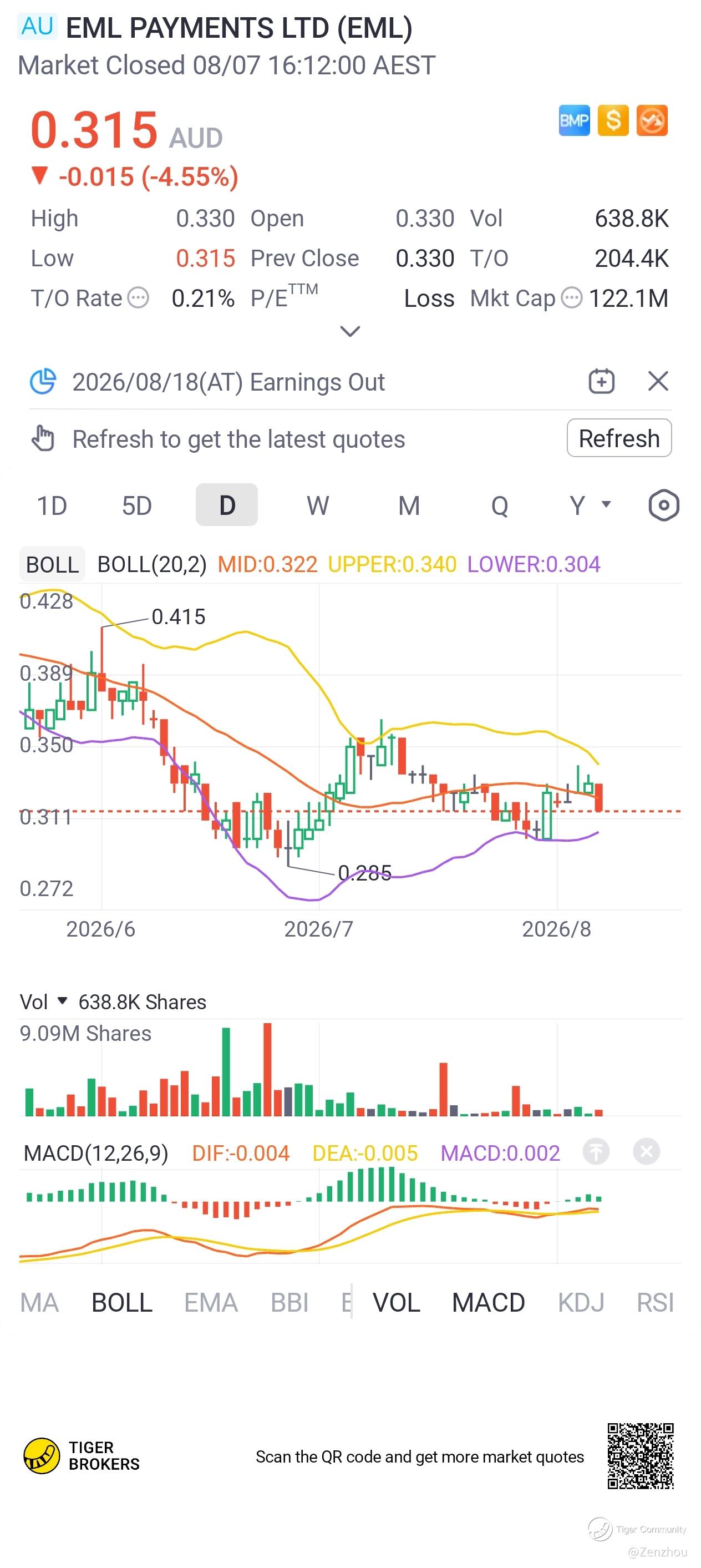Tap the Refresh button for latest quotes
701x1568 pixels.
619,438
